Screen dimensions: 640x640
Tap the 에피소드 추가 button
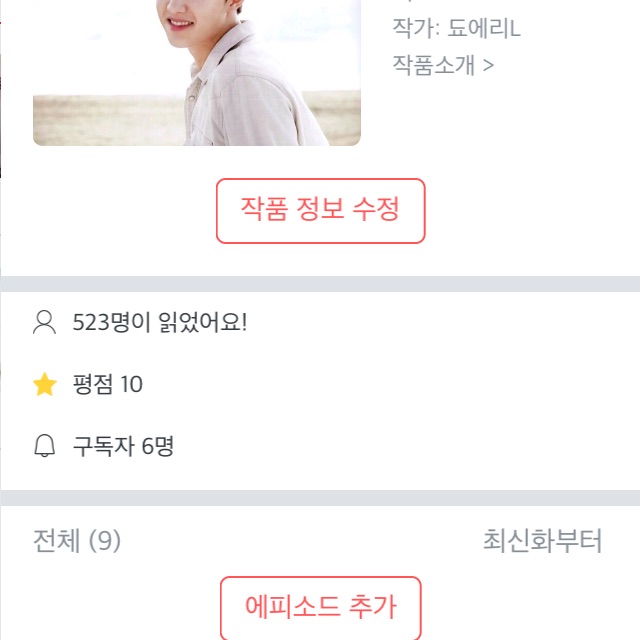(321, 606)
